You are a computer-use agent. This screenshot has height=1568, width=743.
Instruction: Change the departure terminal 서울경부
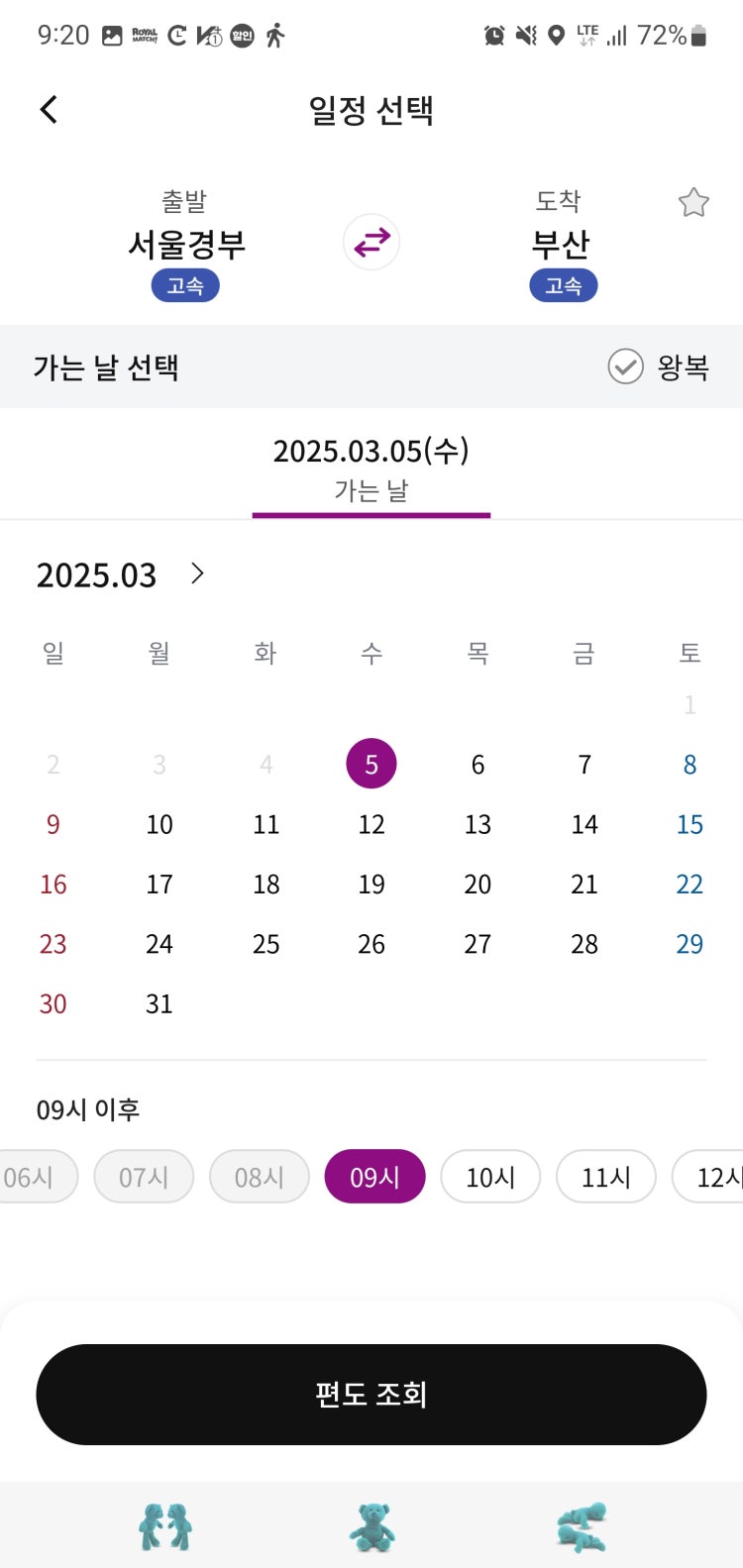186,244
